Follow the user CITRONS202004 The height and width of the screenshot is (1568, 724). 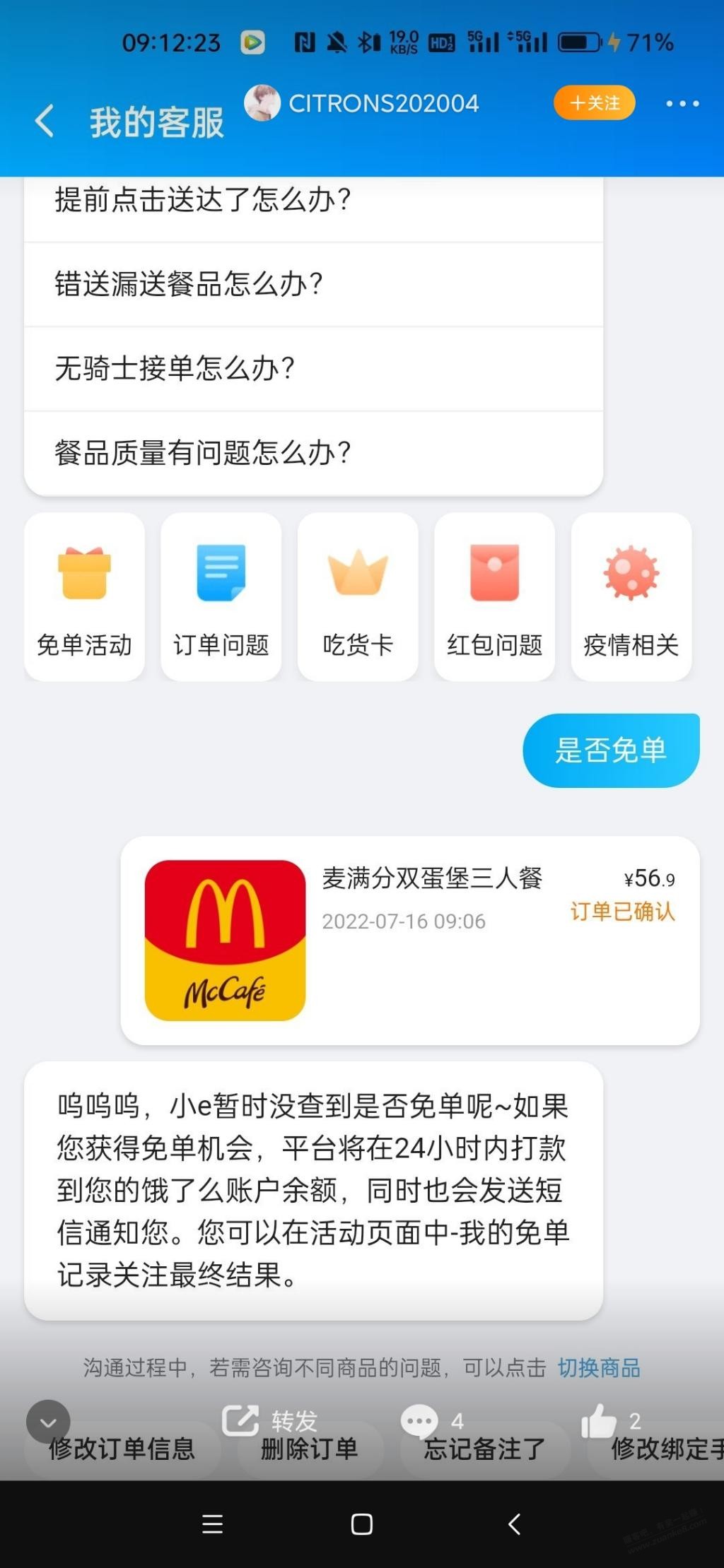coord(594,103)
